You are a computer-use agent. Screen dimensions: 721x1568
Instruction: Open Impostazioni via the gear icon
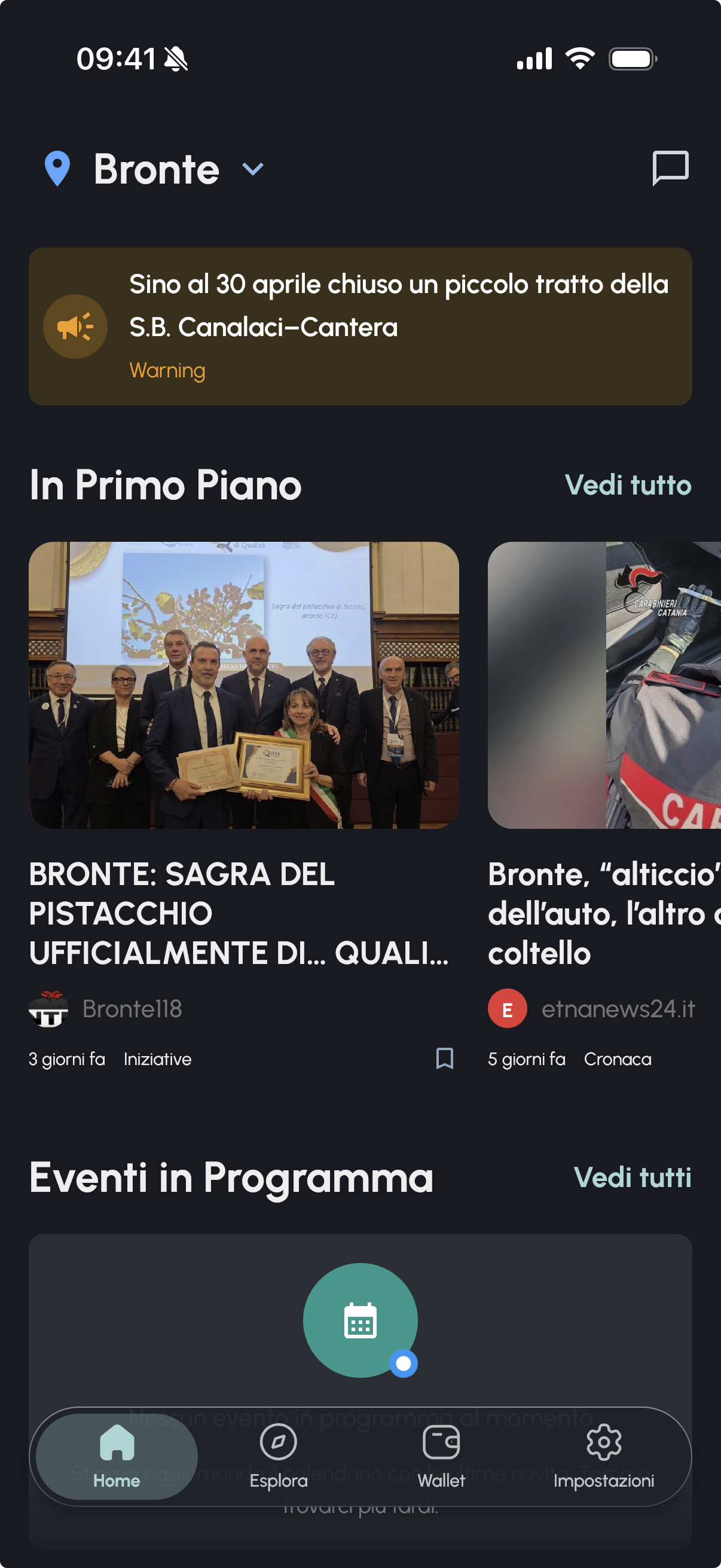(x=604, y=1441)
